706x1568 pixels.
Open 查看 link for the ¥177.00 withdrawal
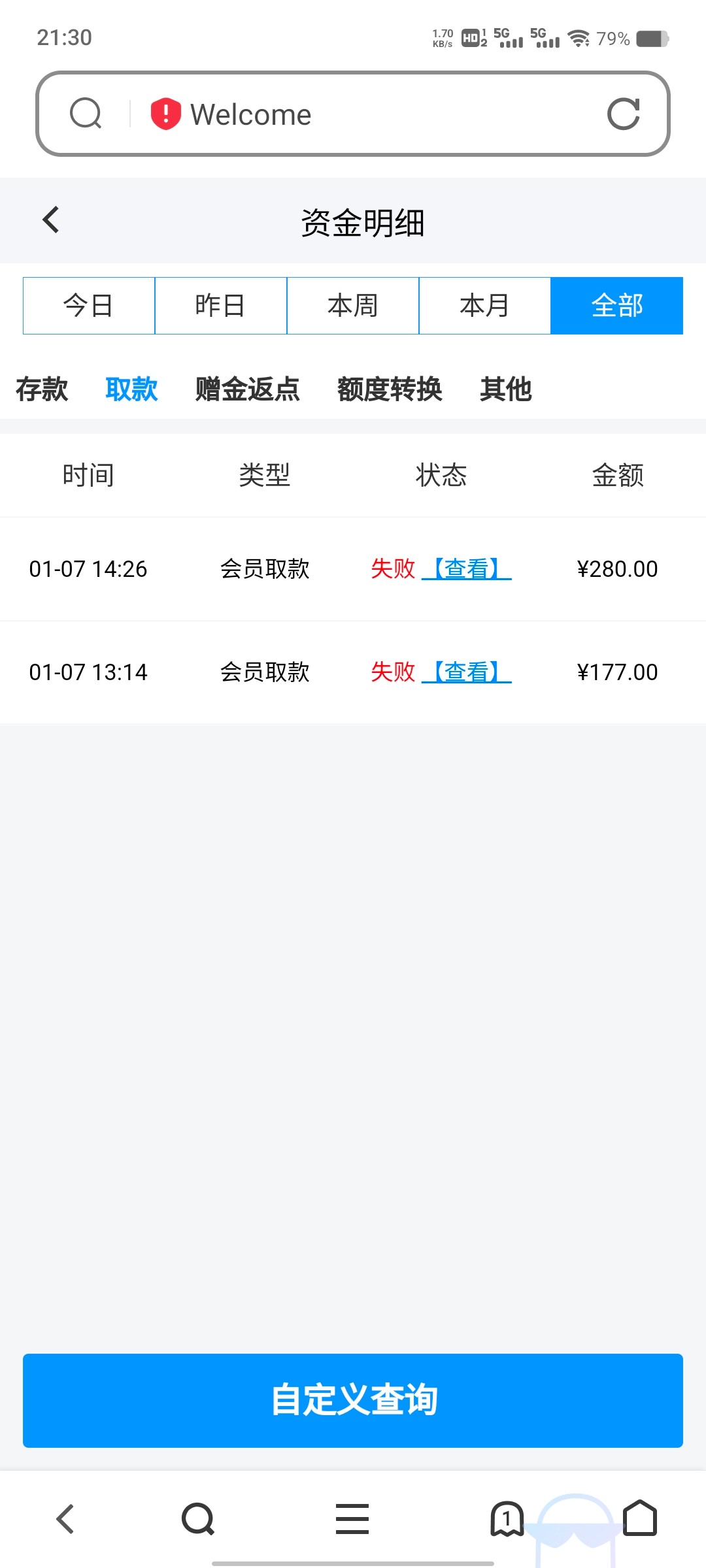tap(467, 672)
